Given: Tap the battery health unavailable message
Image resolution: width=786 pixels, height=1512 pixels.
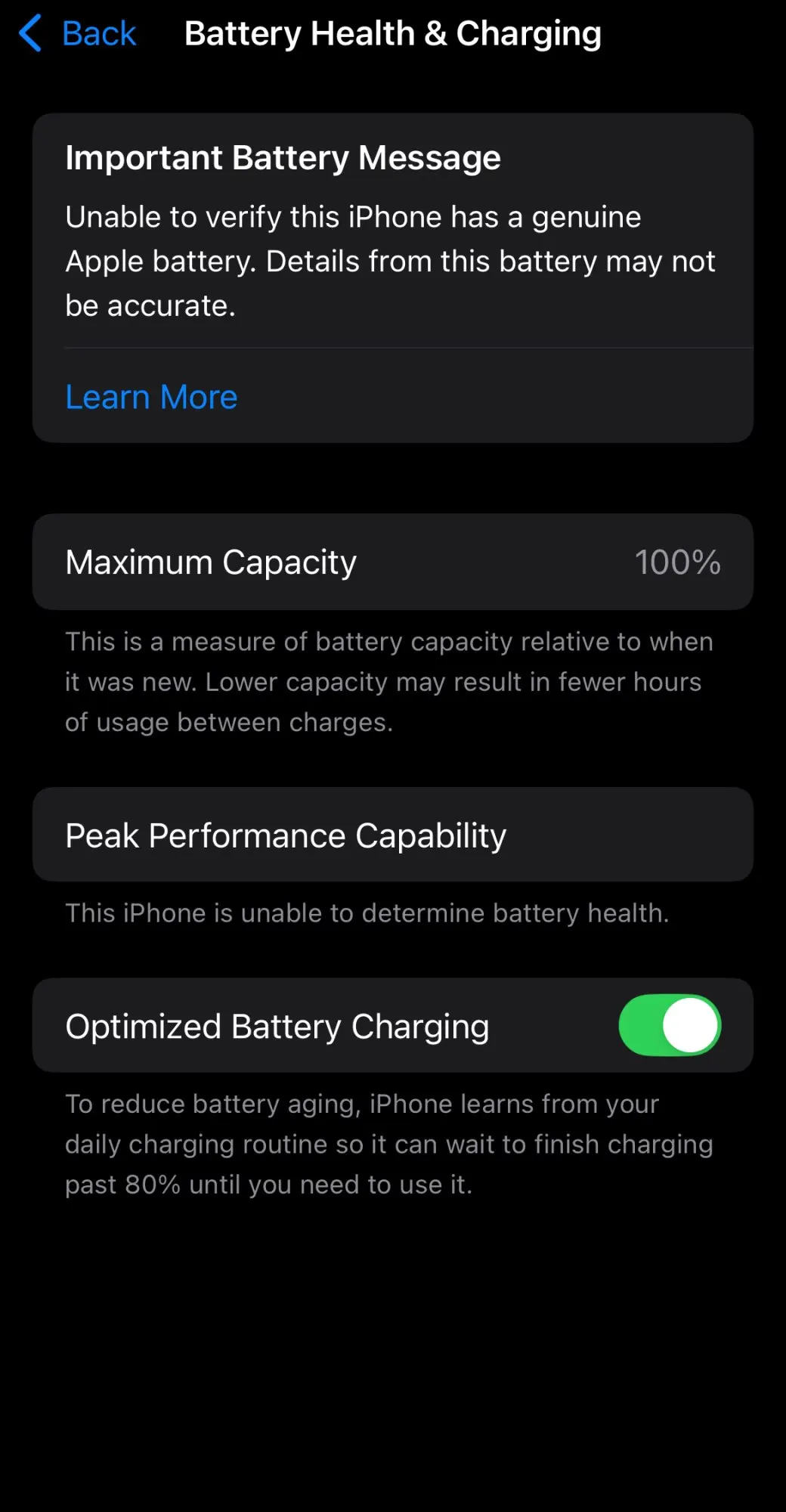Looking at the screenshot, I should [x=366, y=912].
